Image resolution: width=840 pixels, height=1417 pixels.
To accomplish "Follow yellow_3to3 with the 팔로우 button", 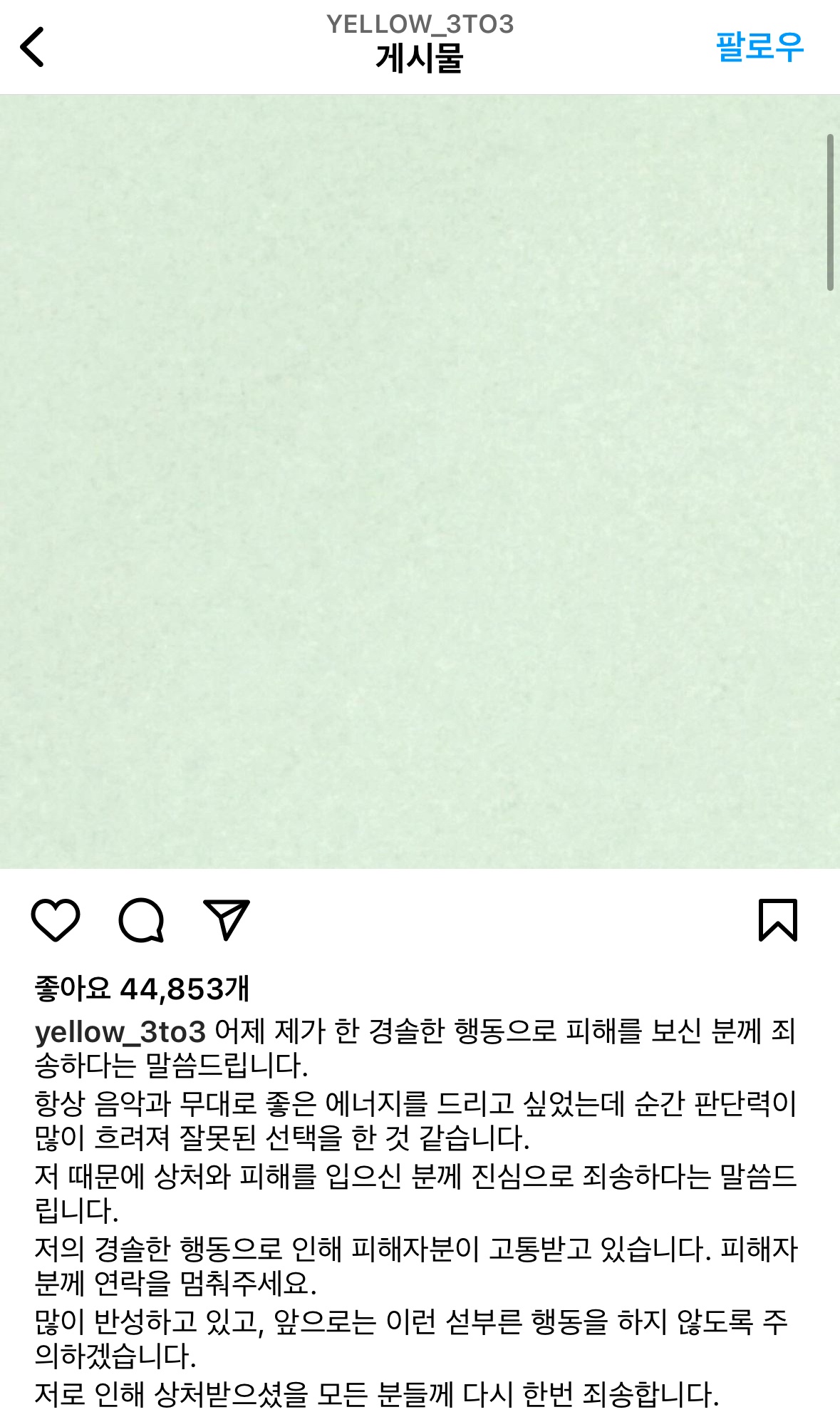I will (759, 47).
